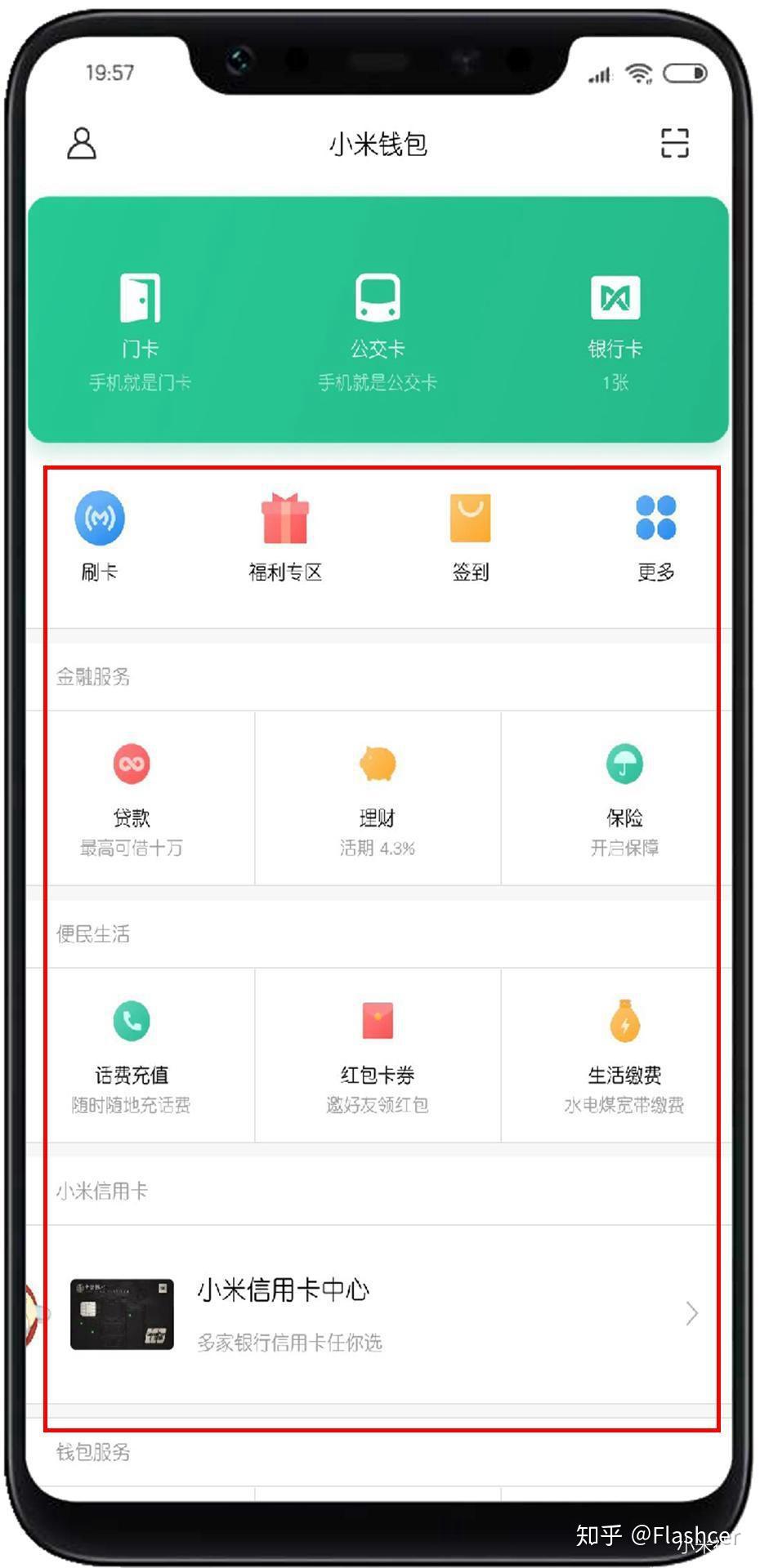Viewport: 760px width, 1568px height.
Task: Tap the 小米钱包 title text
Action: tap(378, 144)
